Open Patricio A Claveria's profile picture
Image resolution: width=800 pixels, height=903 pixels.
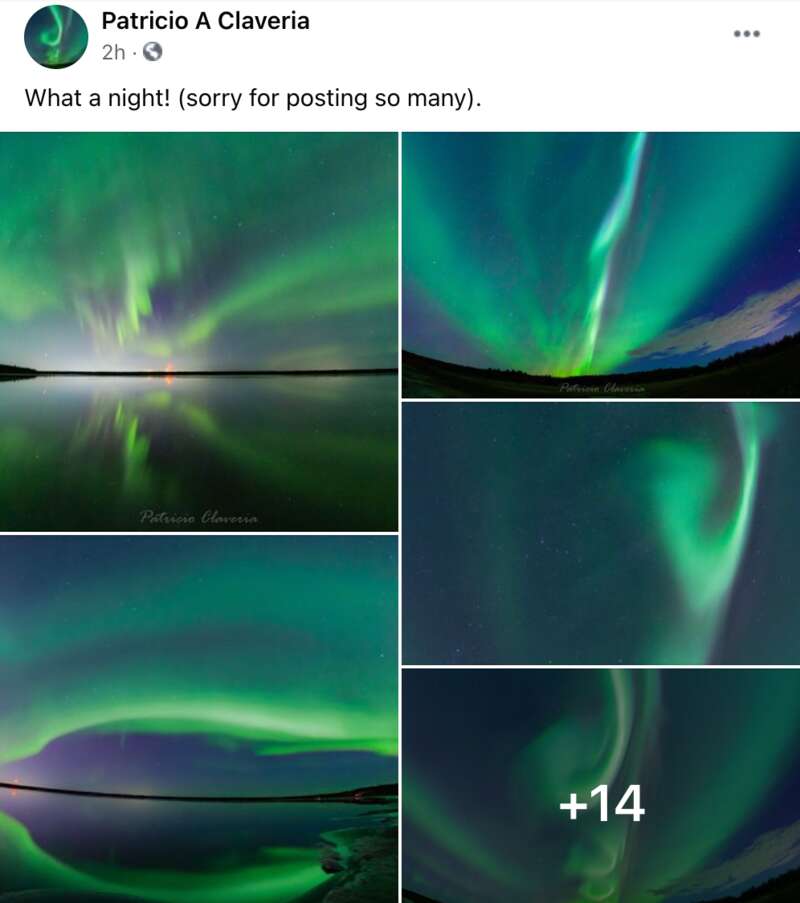(56, 37)
